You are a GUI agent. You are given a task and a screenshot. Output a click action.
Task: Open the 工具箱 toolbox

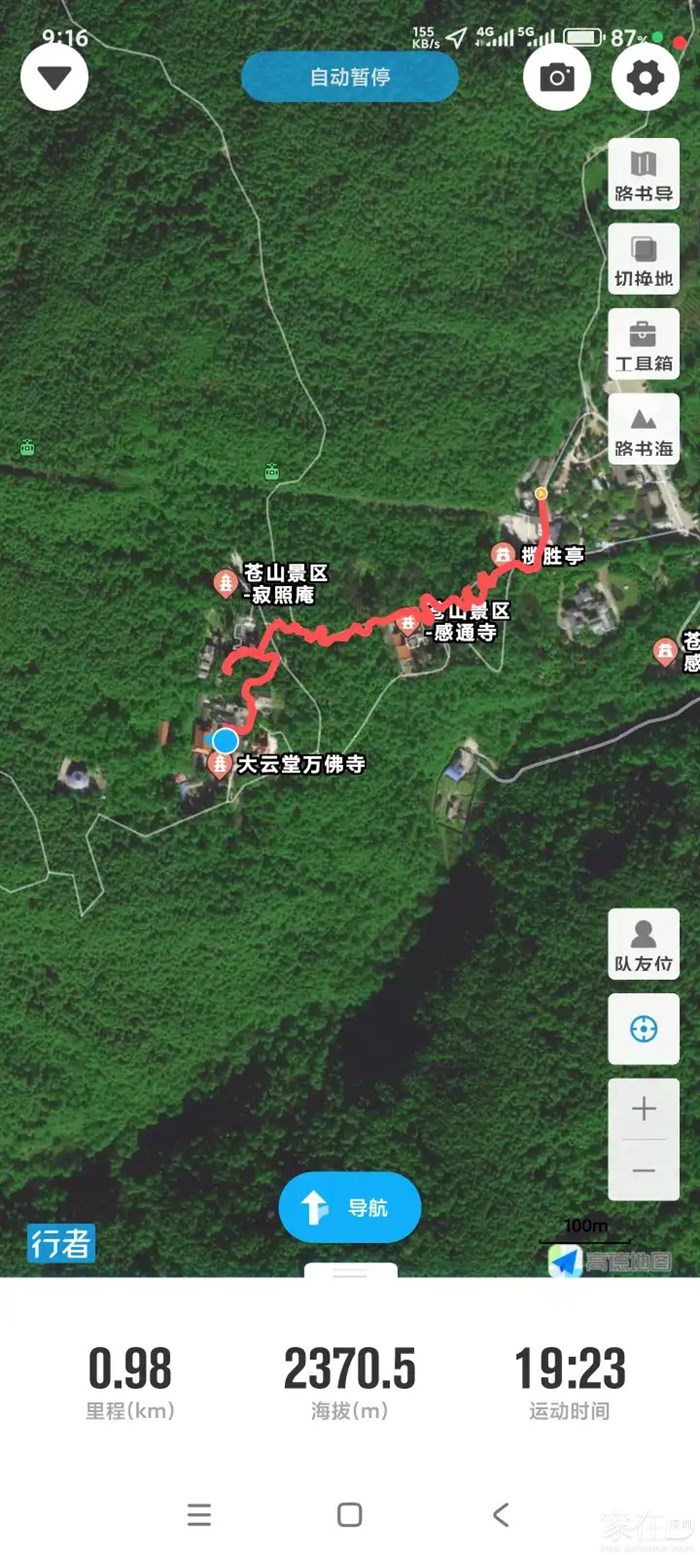tap(643, 343)
